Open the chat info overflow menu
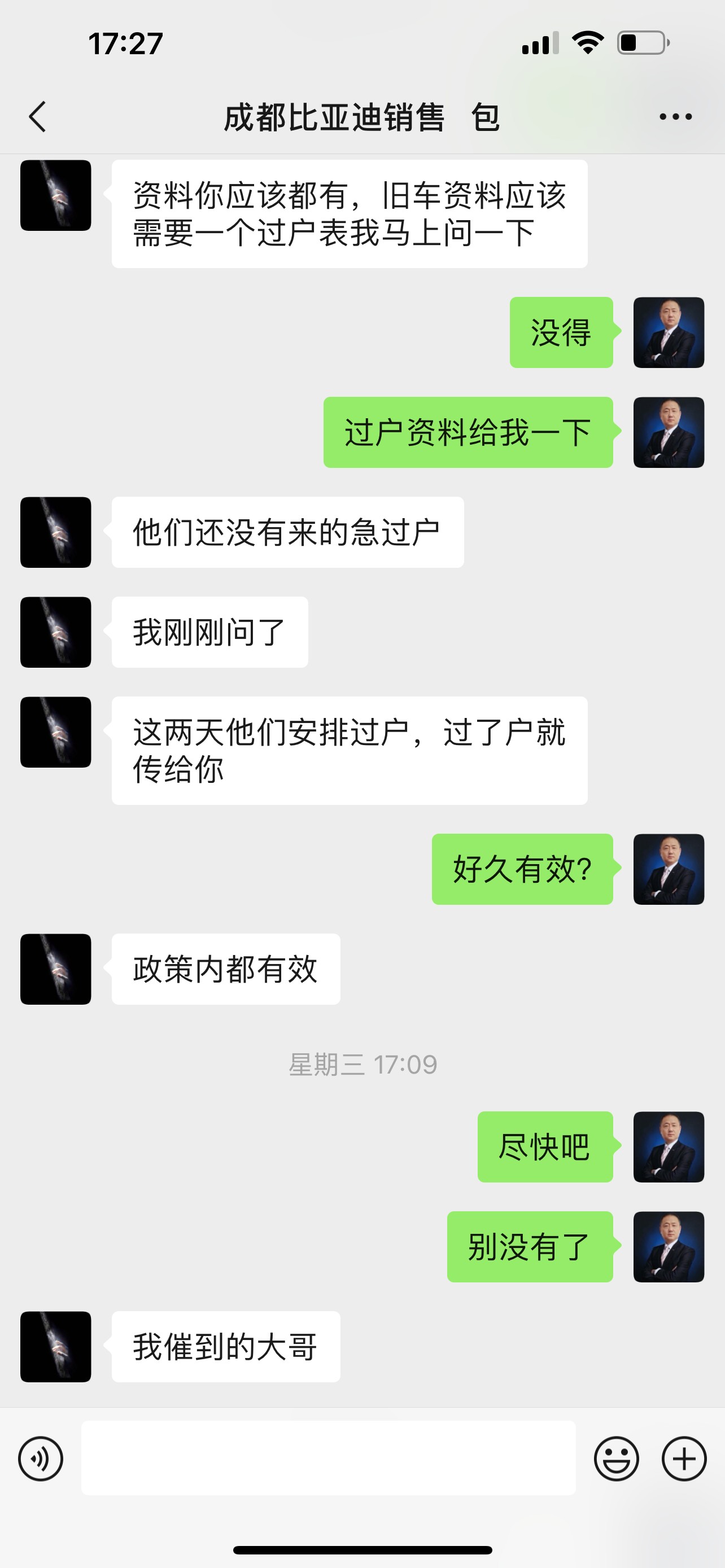The width and height of the screenshot is (725, 1568). click(x=675, y=116)
